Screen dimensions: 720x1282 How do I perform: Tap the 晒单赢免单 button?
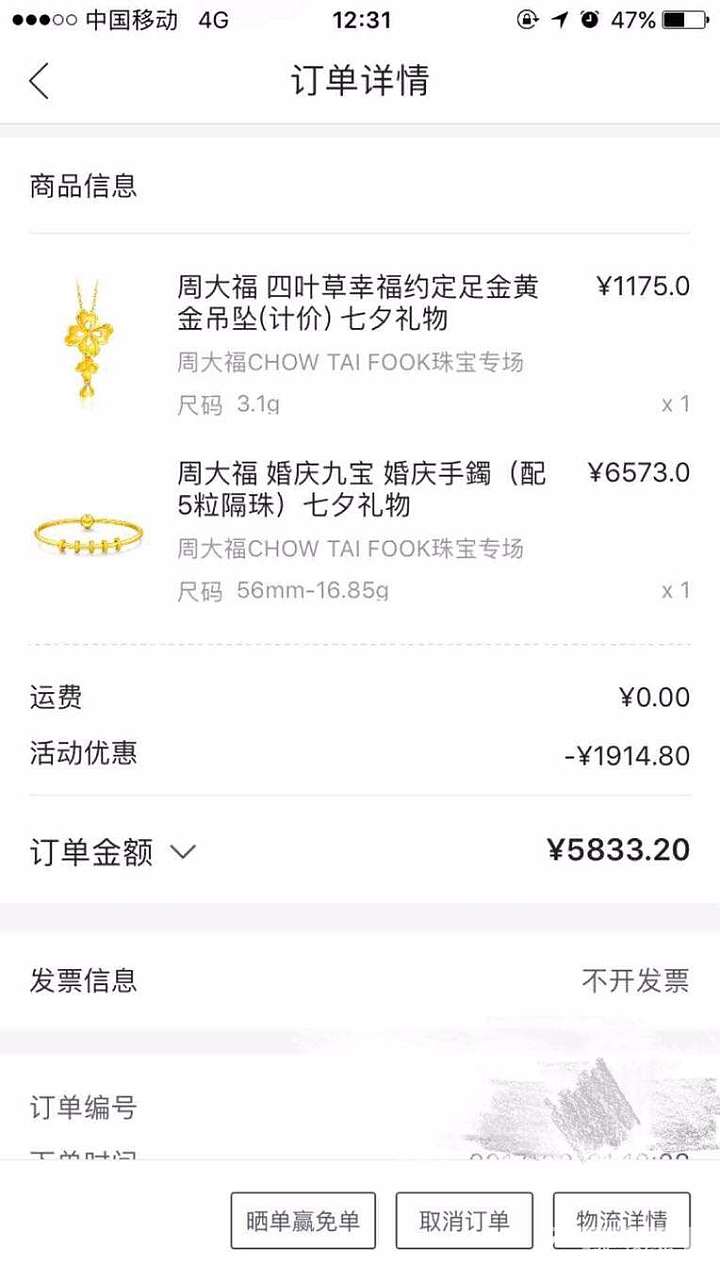303,1220
